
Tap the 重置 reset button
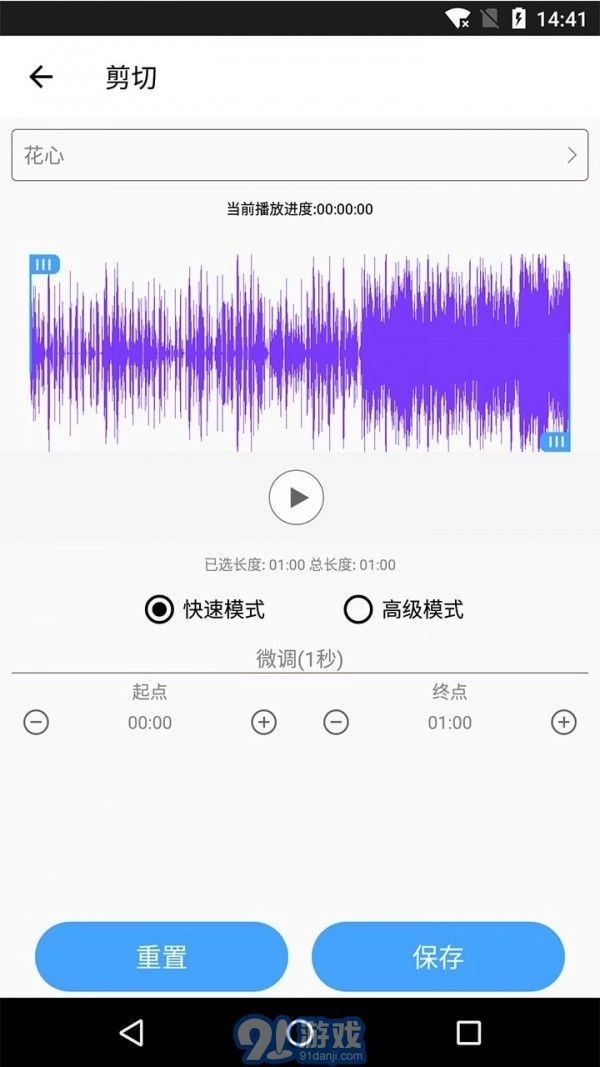161,957
